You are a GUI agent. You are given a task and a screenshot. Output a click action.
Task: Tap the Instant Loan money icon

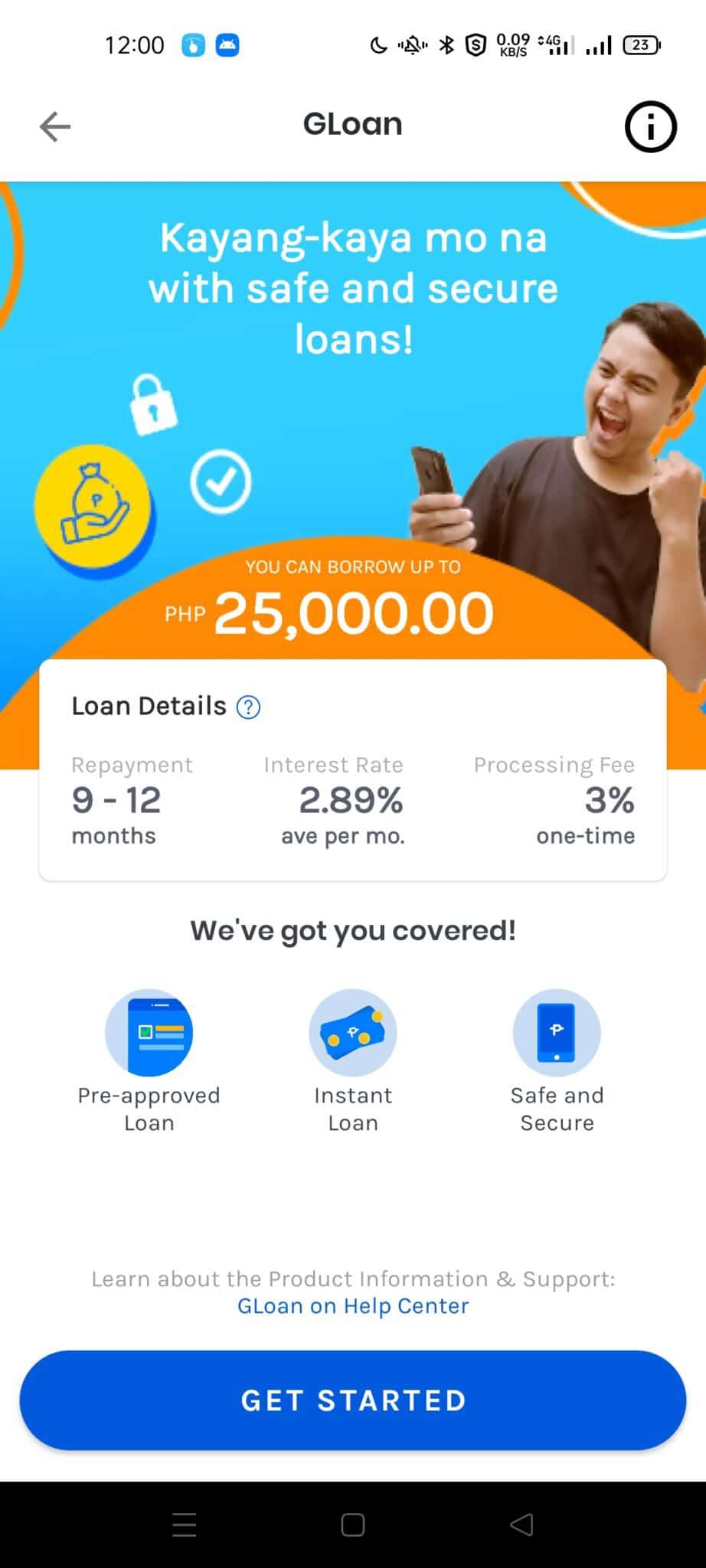point(353,1032)
